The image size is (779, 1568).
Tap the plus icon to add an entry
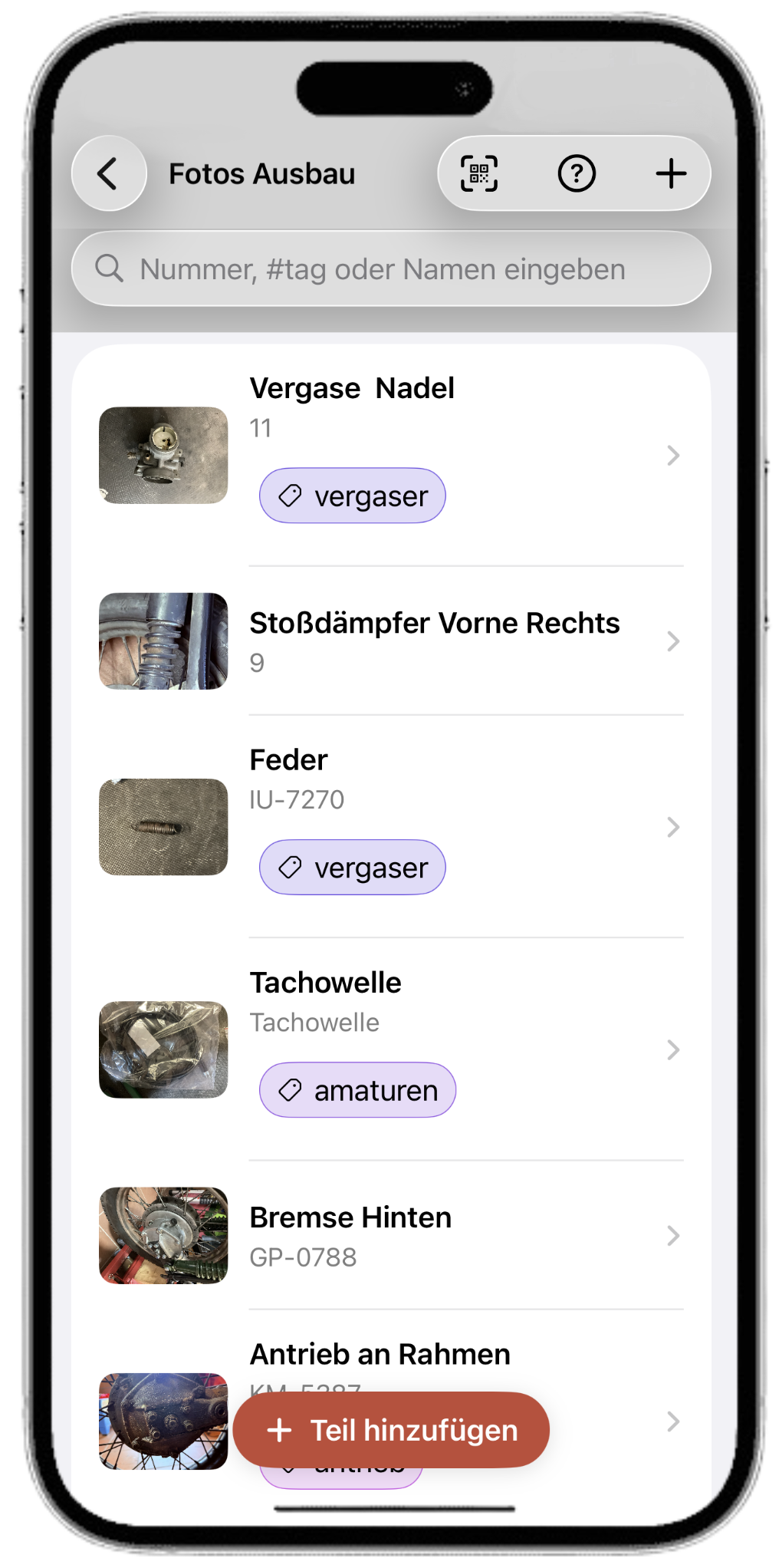pos(671,173)
